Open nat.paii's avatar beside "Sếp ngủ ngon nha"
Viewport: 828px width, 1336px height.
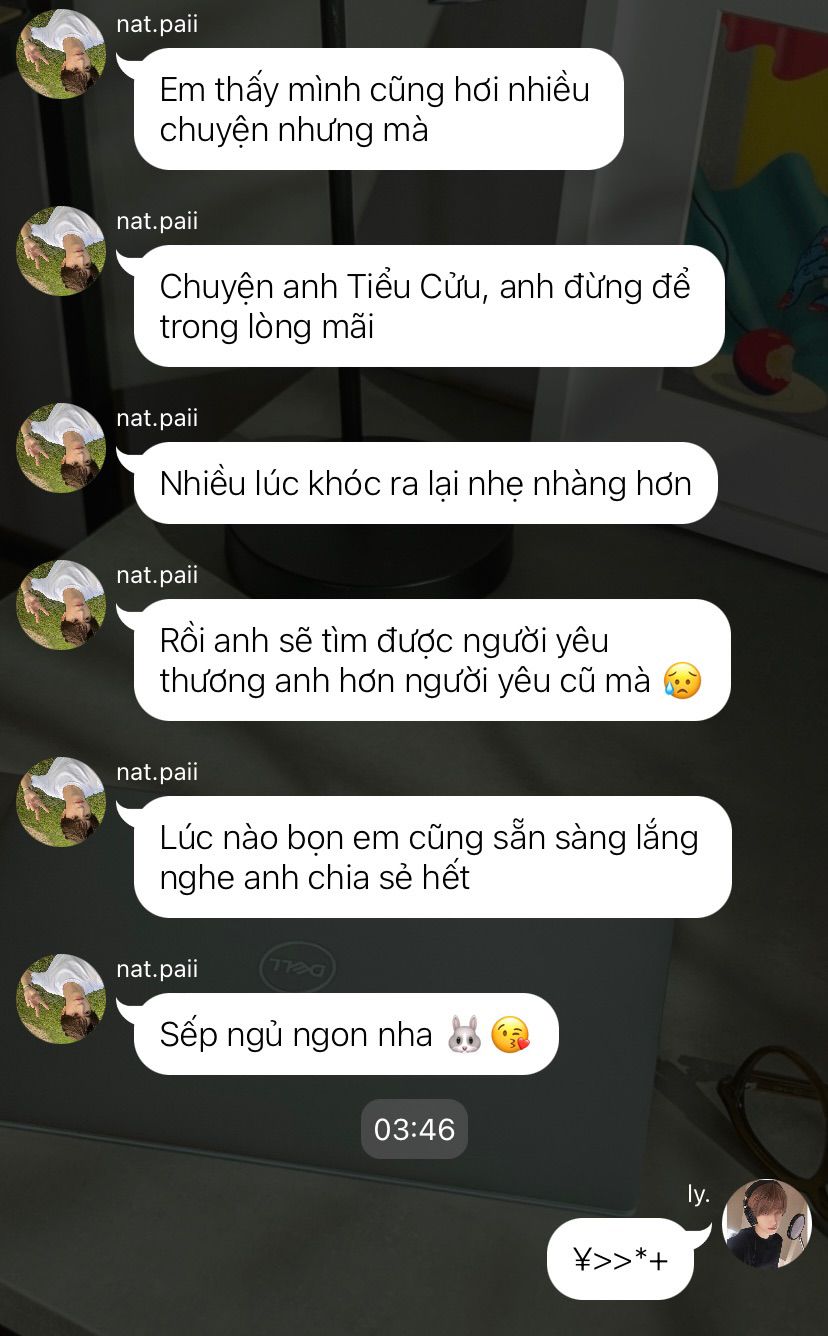[x=61, y=998]
